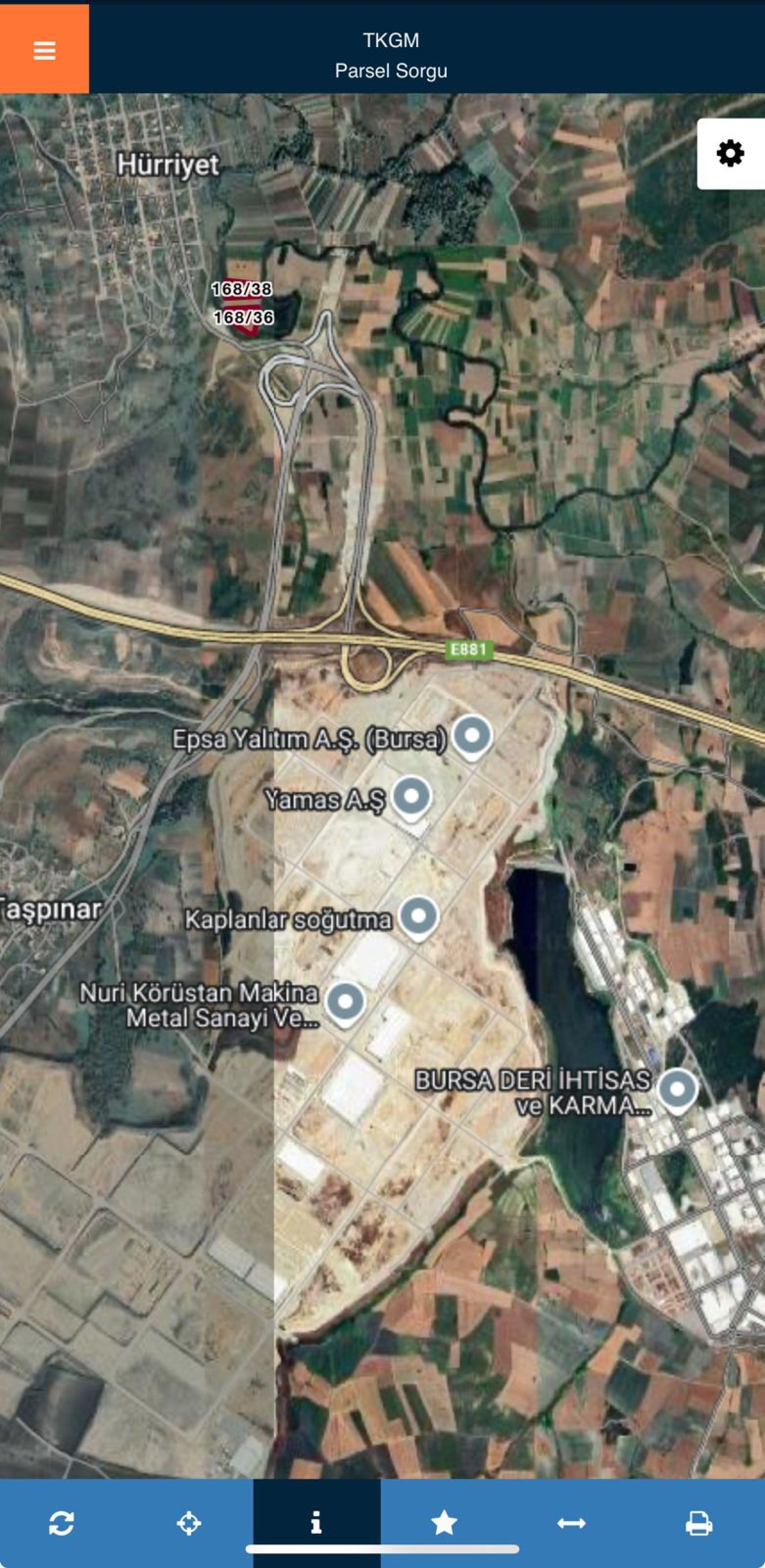Choose parcel 168/36 on the map
The height and width of the screenshot is (1568, 765).
click(243, 317)
